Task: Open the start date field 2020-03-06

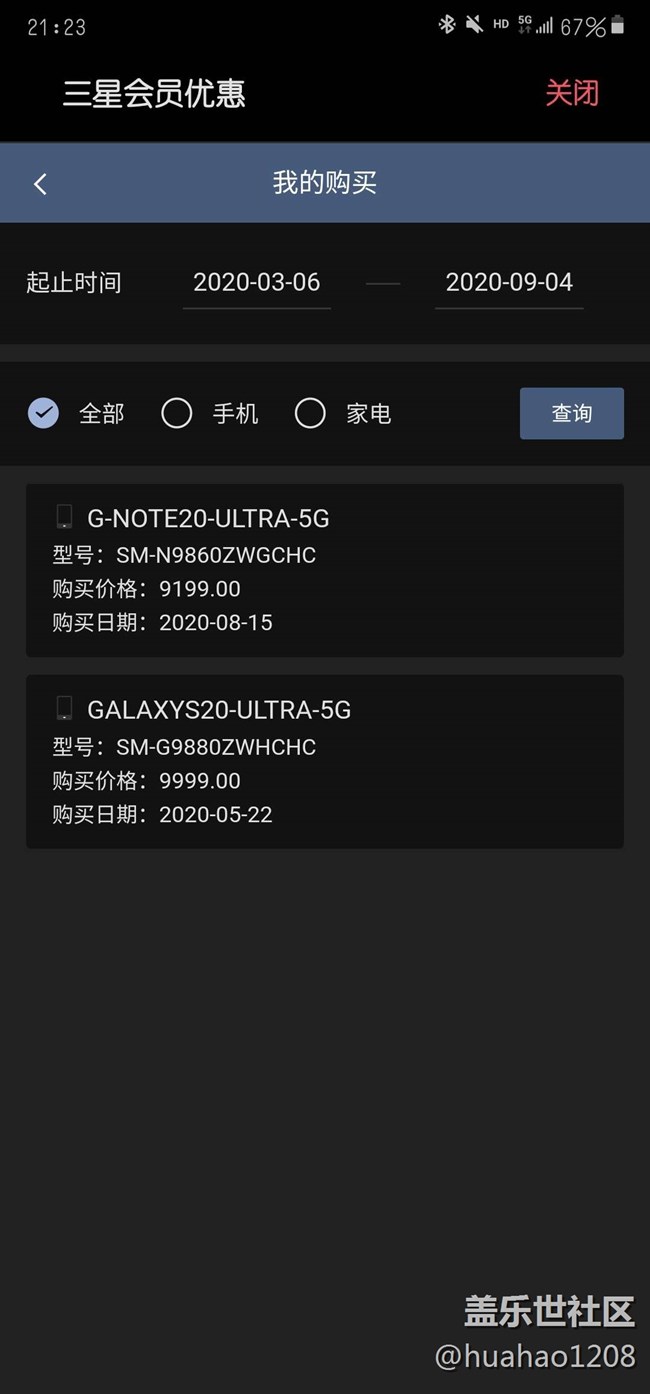Action: click(257, 283)
